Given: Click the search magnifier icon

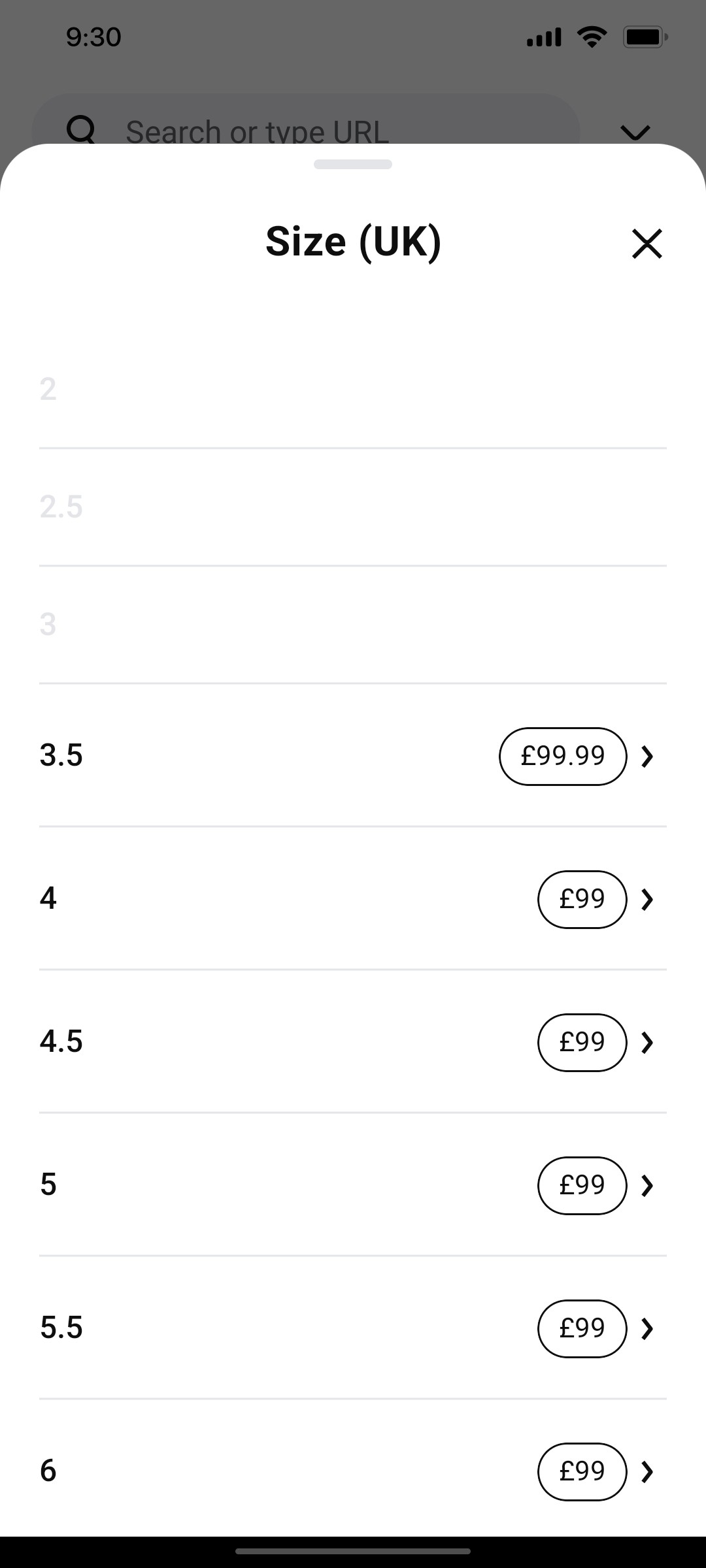Looking at the screenshot, I should click(80, 131).
